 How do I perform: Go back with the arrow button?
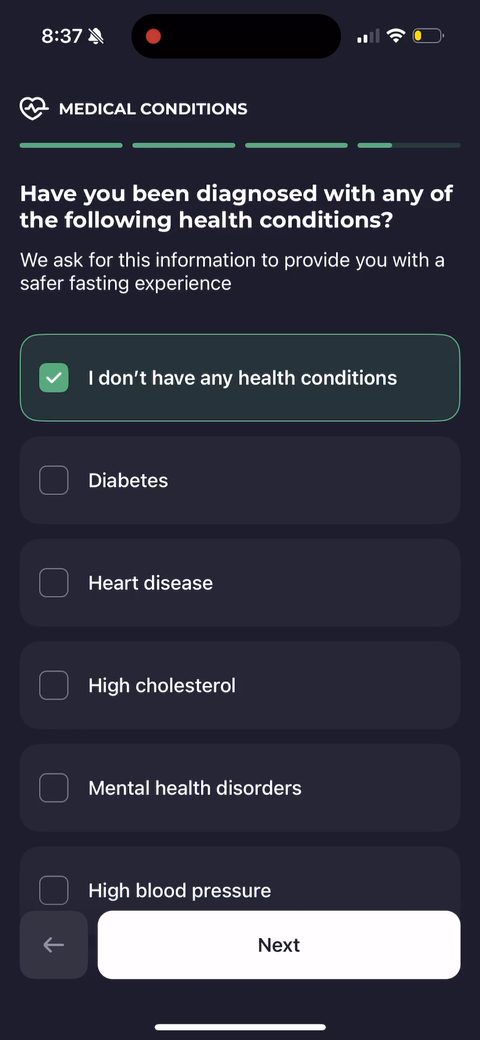54,944
